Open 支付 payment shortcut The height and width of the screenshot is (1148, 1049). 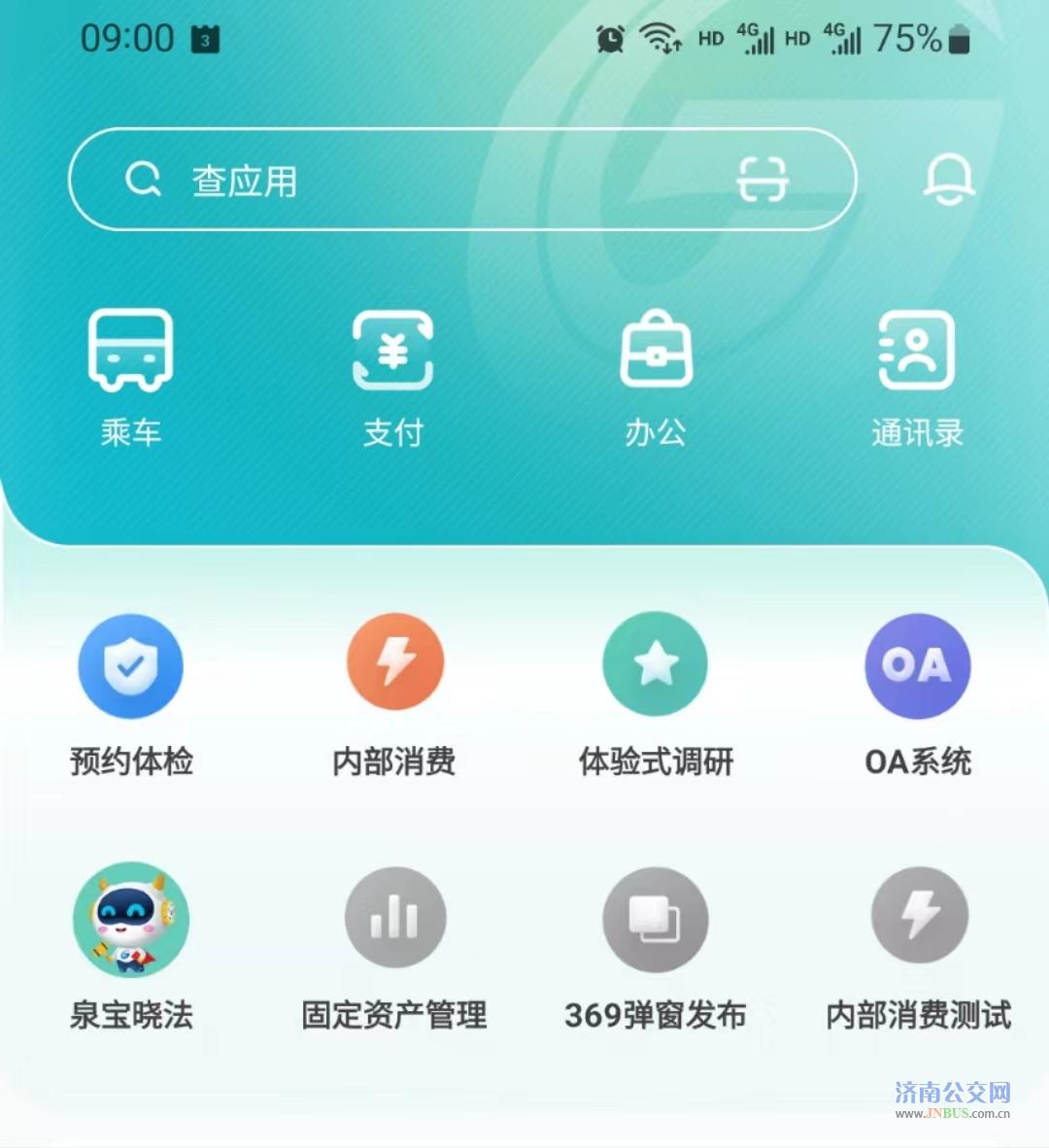tap(393, 374)
